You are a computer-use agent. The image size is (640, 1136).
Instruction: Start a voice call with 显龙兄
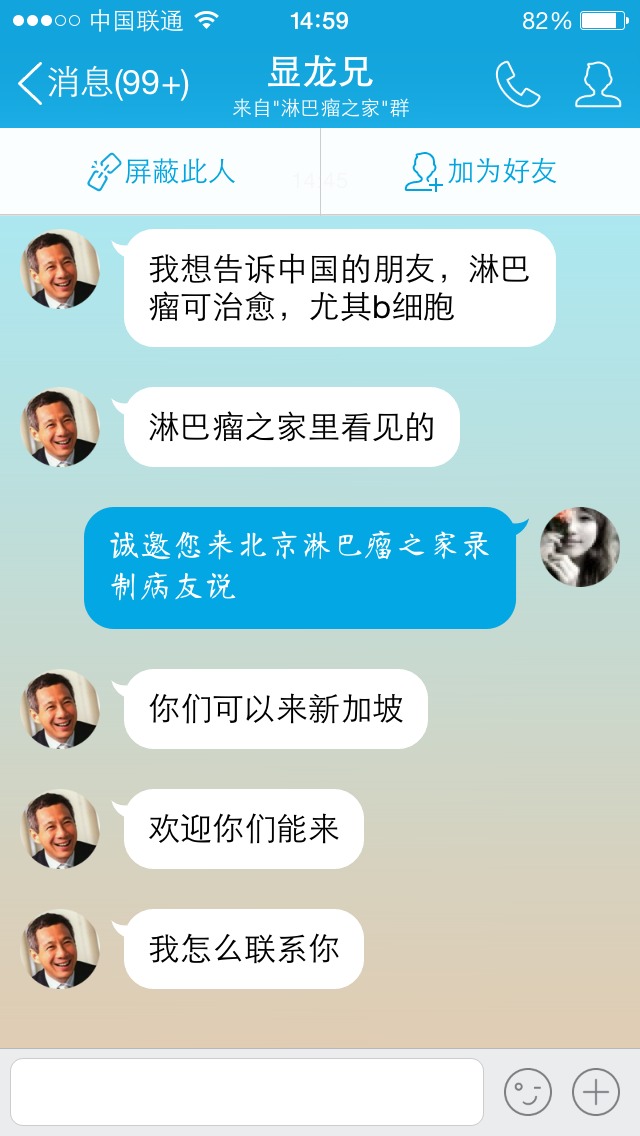(517, 84)
